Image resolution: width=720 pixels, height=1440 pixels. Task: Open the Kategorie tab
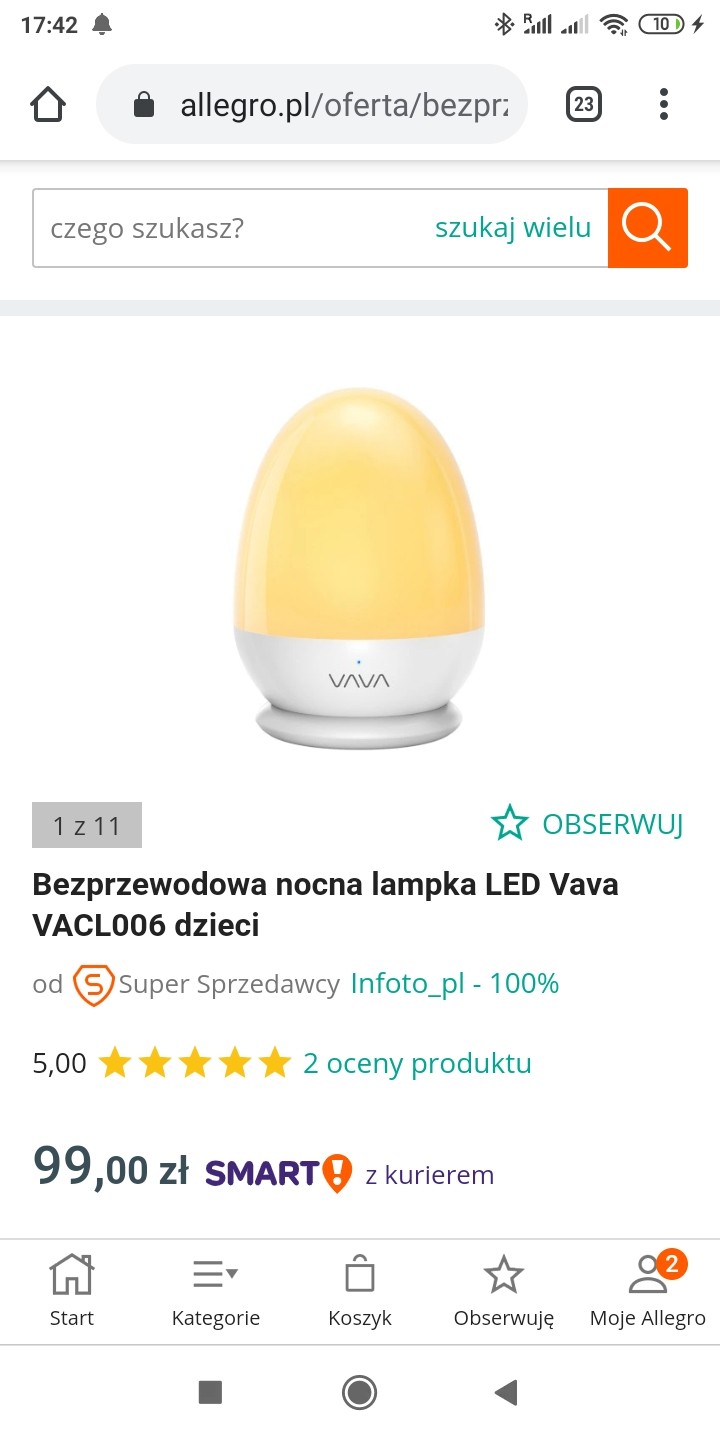coord(216,1291)
